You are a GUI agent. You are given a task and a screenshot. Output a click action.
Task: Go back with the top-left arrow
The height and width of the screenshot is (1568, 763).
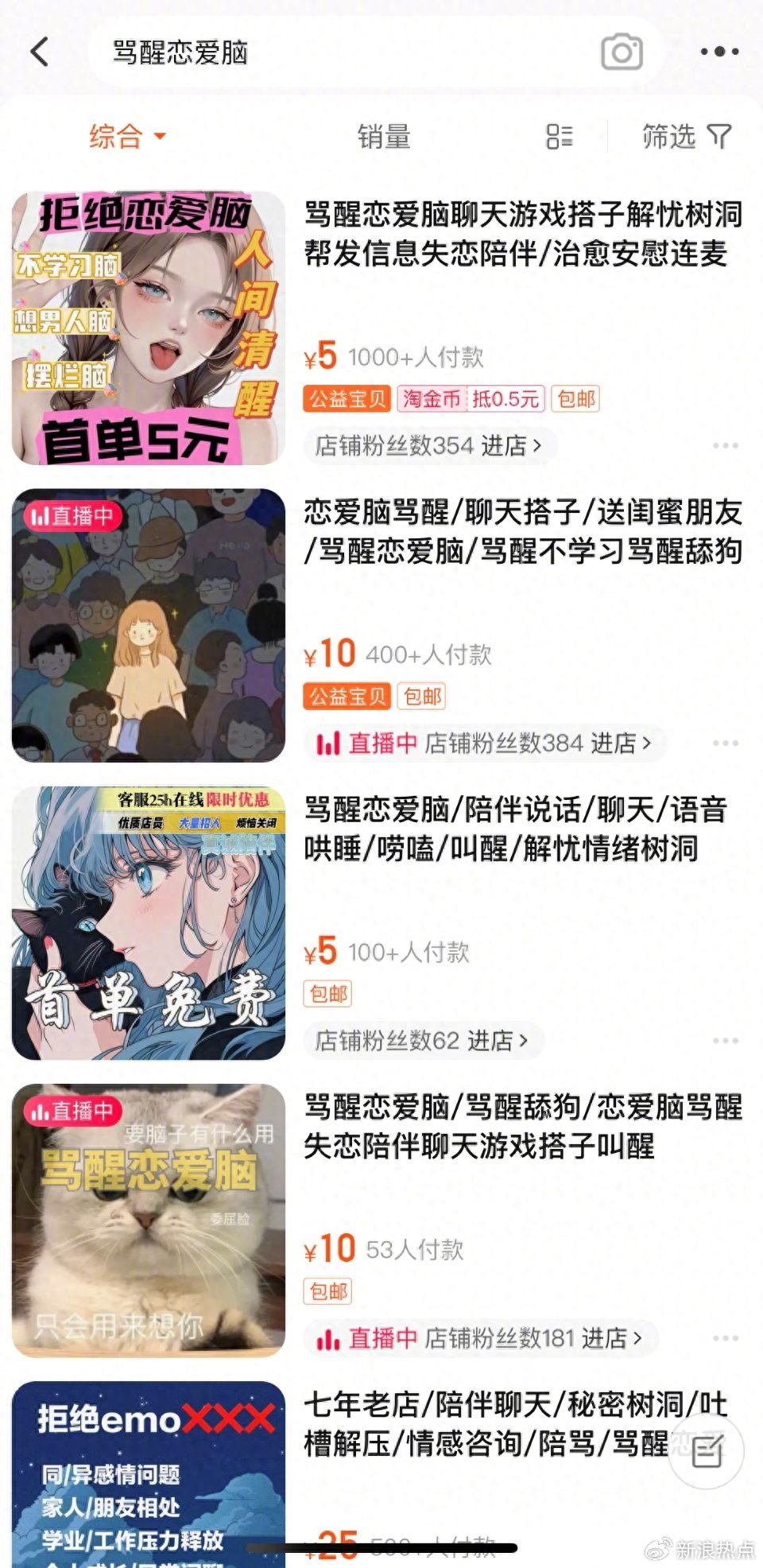pos(40,52)
